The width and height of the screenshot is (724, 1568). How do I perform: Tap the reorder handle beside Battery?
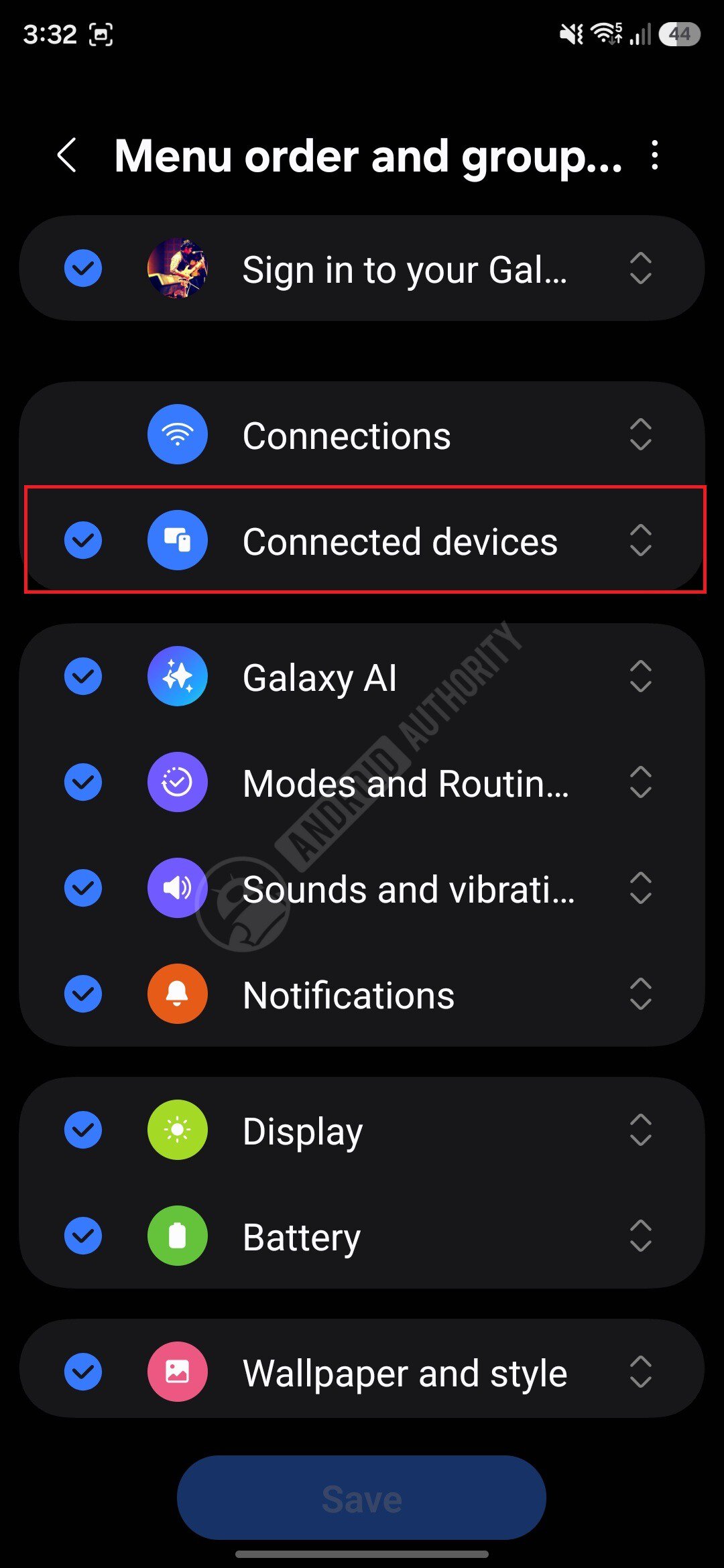tap(641, 1236)
